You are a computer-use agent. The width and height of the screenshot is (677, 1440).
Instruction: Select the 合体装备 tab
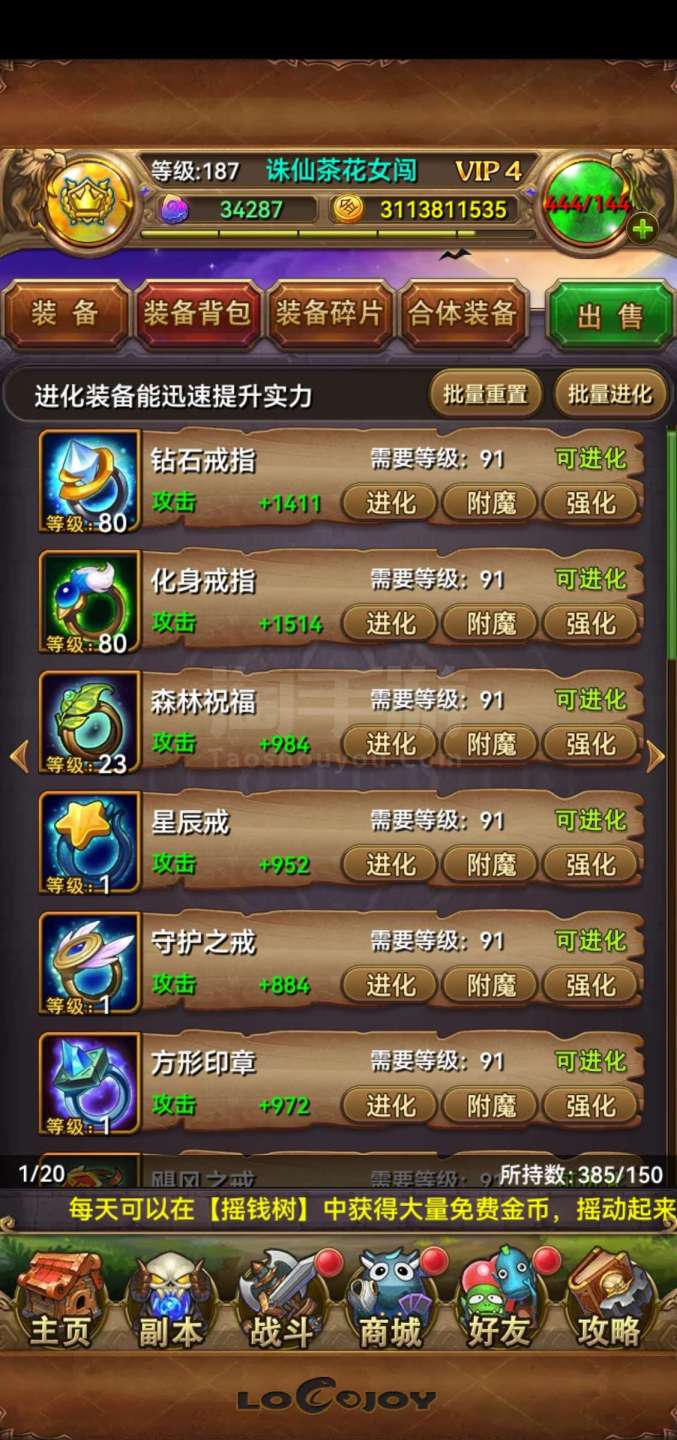tap(463, 314)
